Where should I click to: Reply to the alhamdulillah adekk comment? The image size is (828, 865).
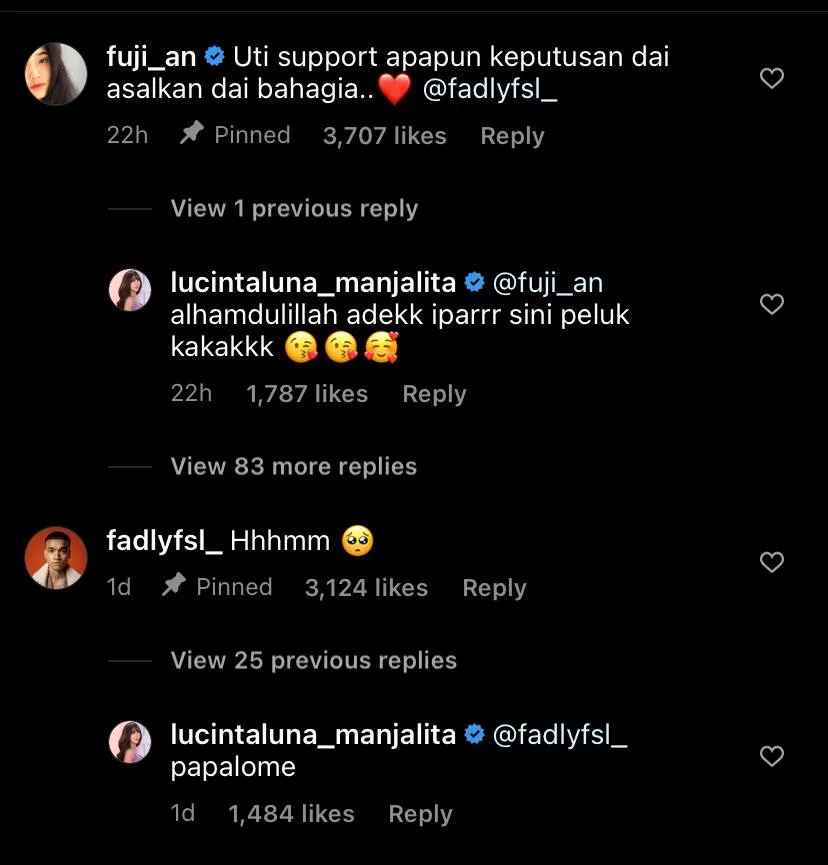pos(434,394)
